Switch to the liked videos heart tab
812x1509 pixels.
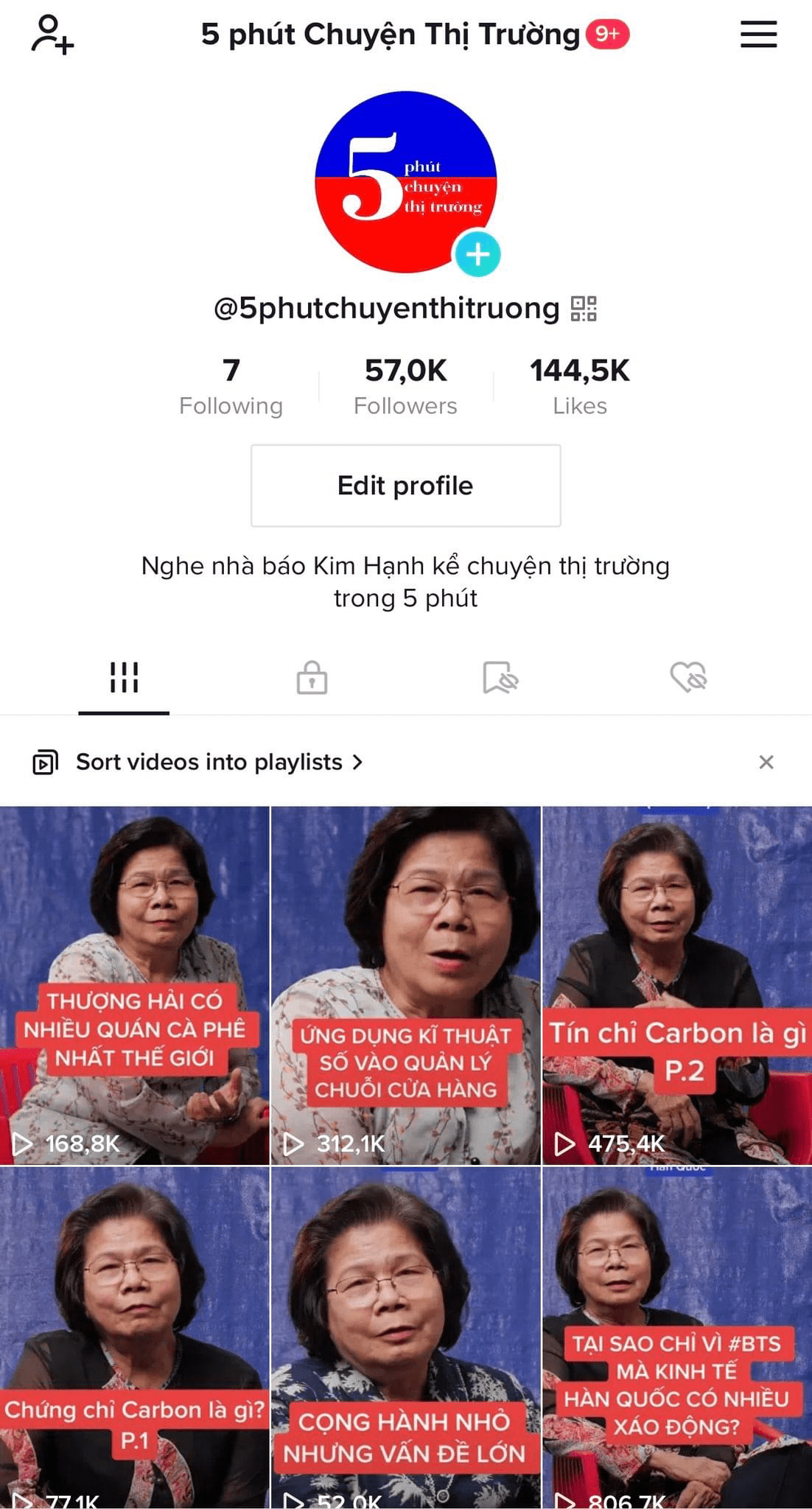pos(688,677)
